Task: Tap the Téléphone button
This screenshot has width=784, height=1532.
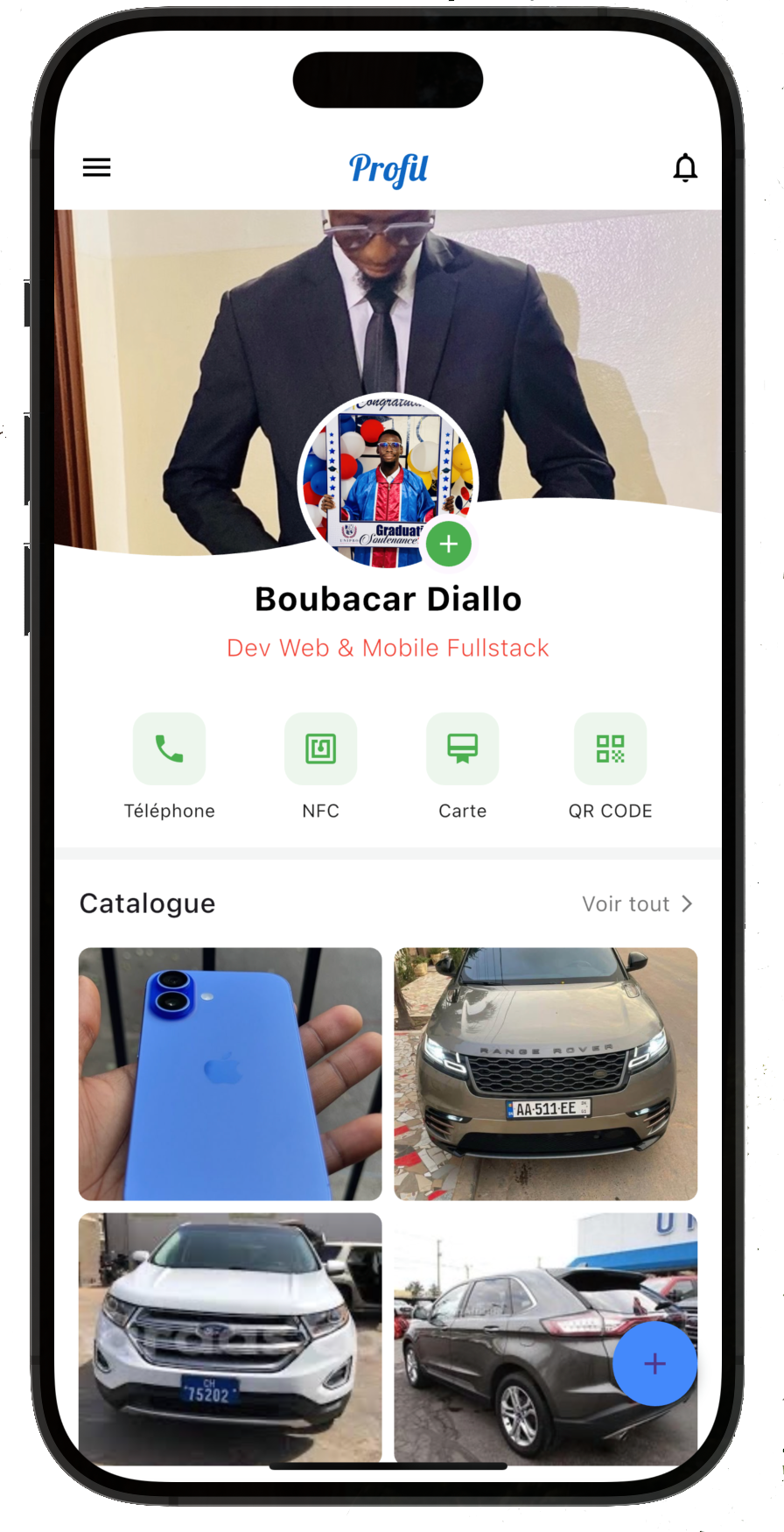Action: (169, 748)
